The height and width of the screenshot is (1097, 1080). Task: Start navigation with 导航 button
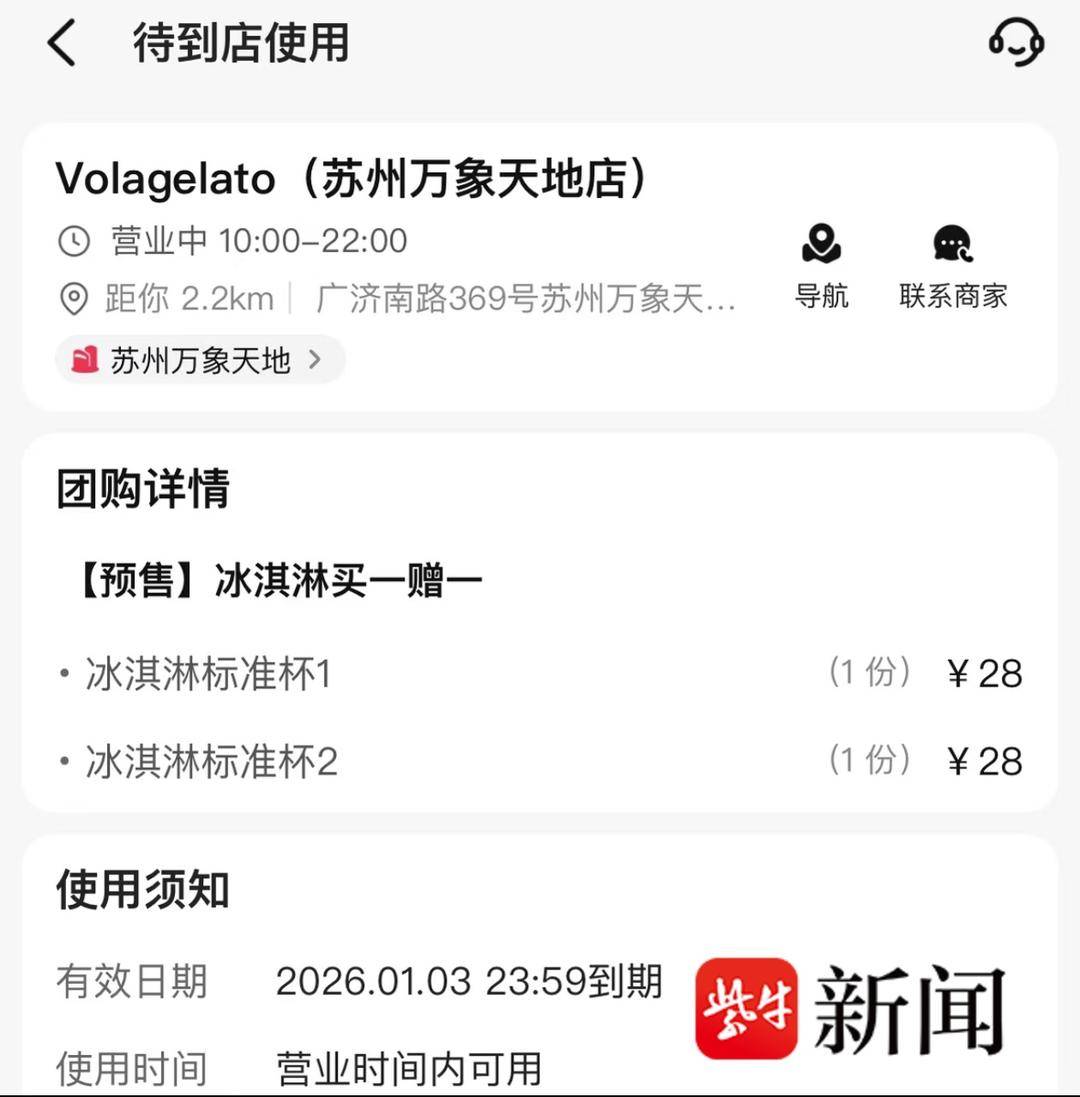click(822, 265)
